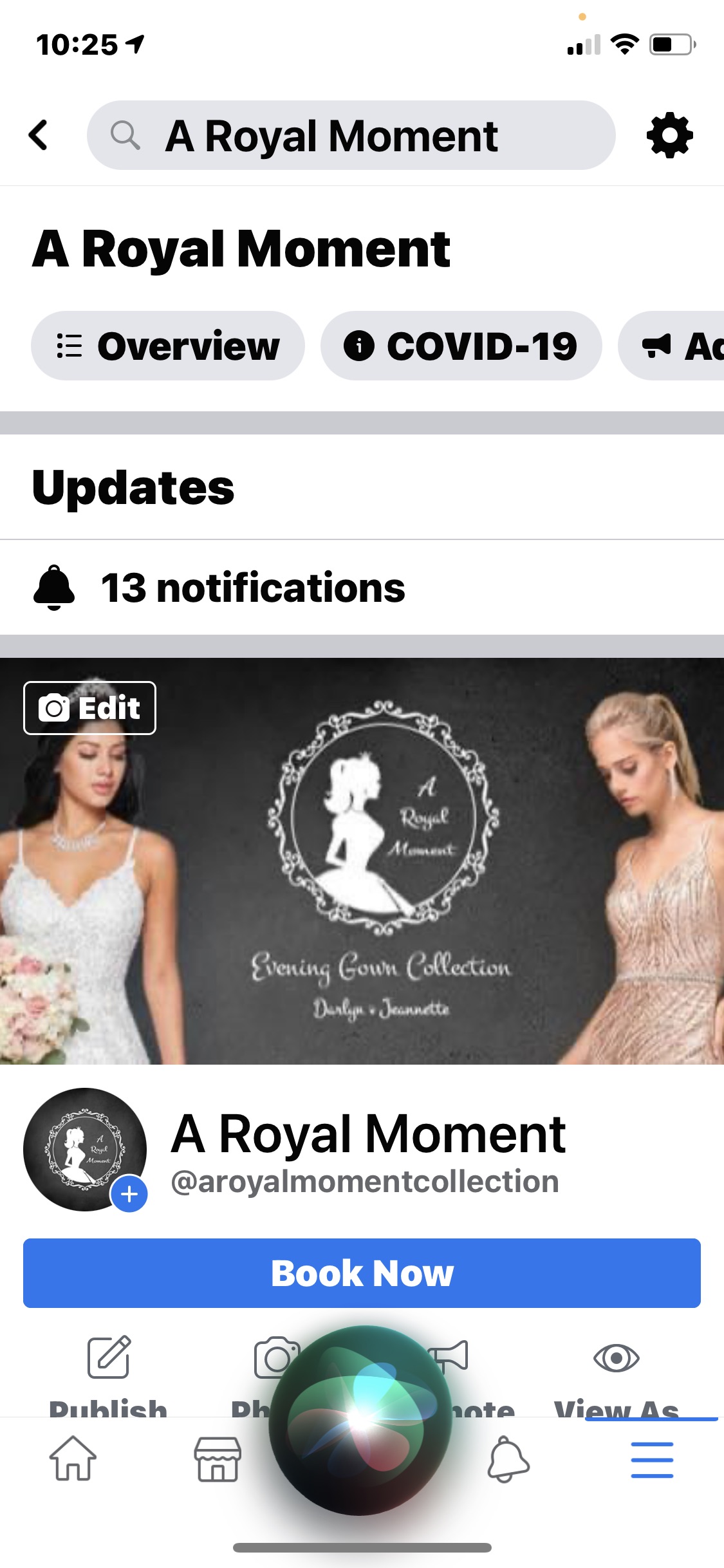Open the Marketplace tab
Image resolution: width=724 pixels, height=1568 pixels.
[x=218, y=1459]
